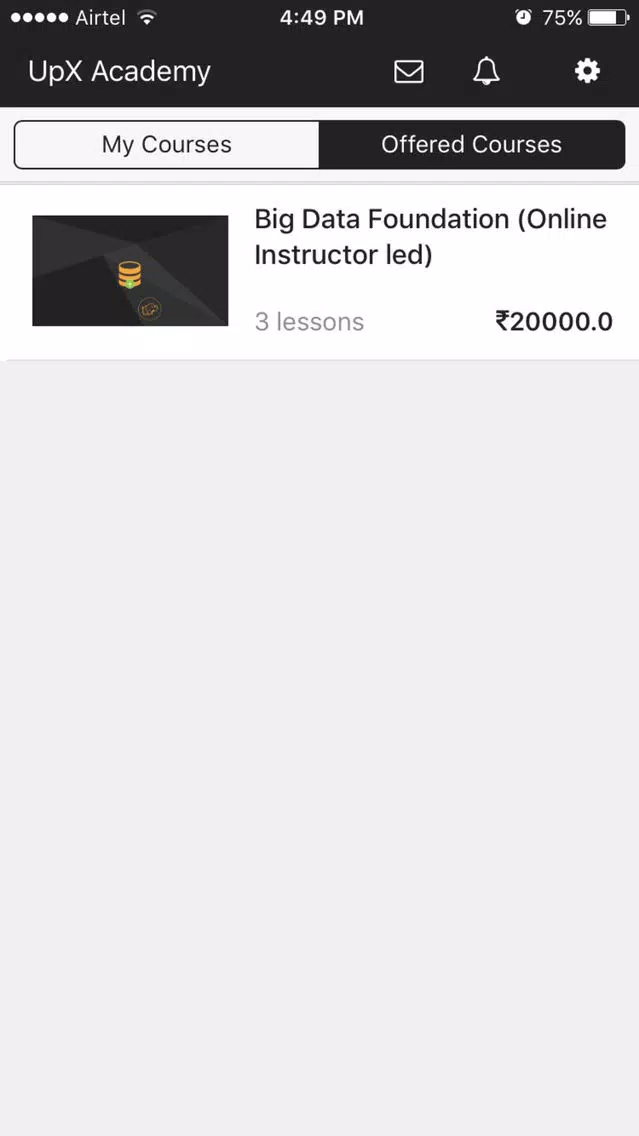Open the settings gear
The height and width of the screenshot is (1136, 639).
point(587,71)
